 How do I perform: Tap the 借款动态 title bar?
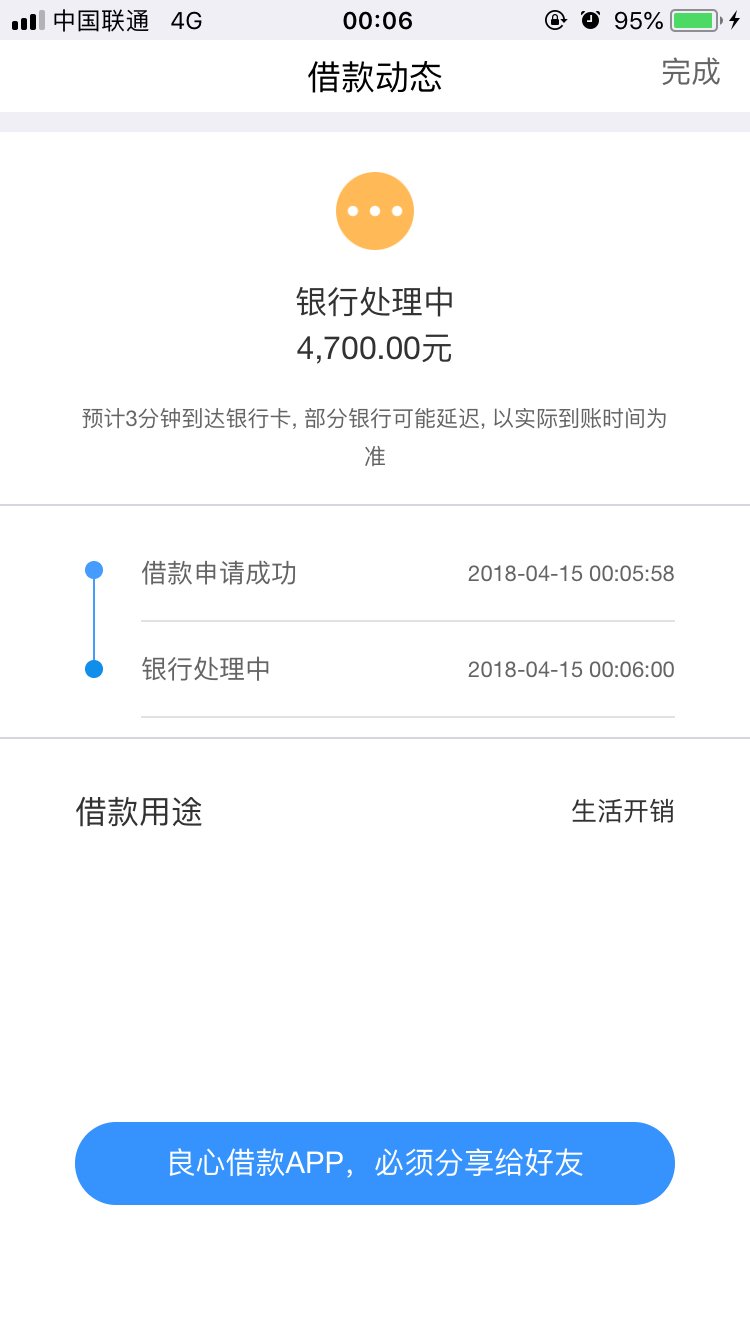click(x=375, y=76)
